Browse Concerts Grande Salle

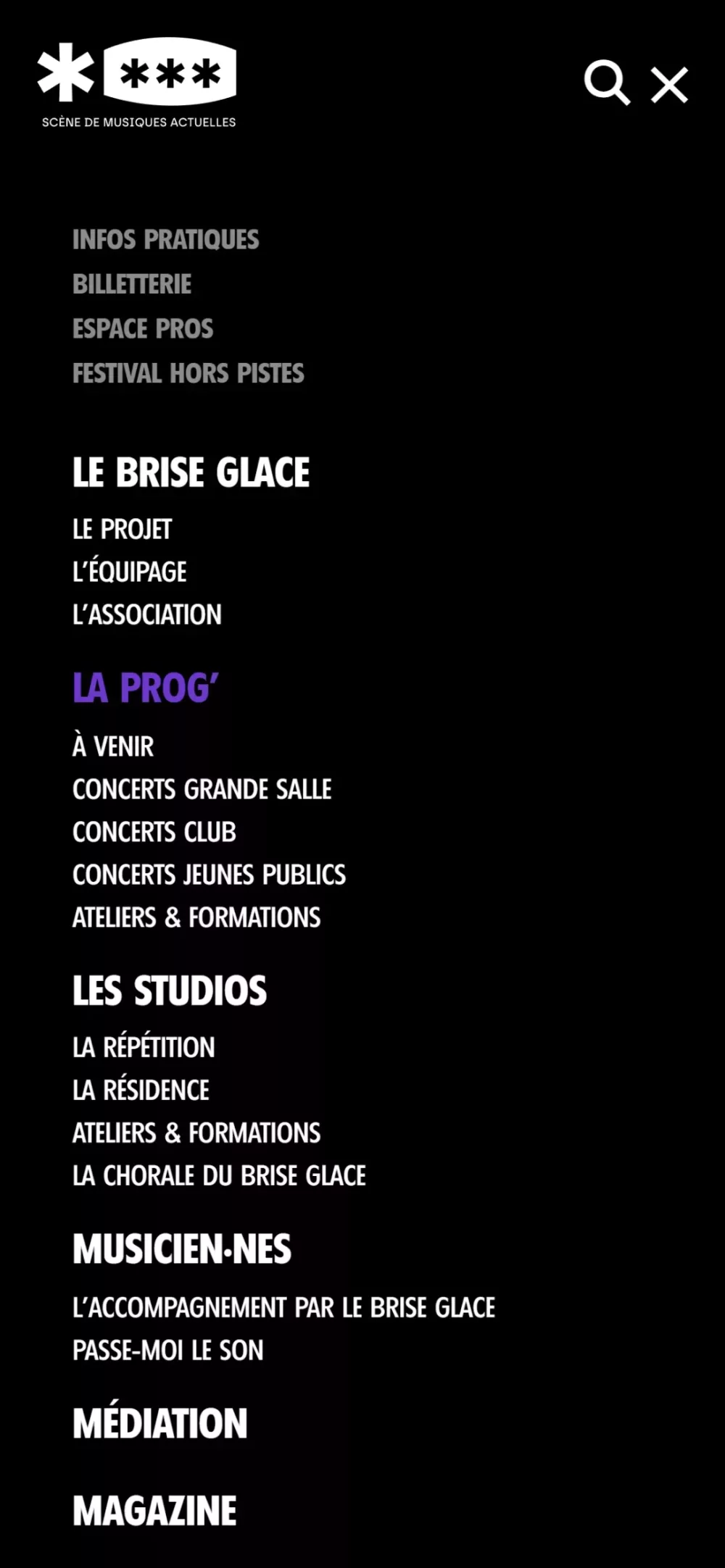tap(202, 789)
